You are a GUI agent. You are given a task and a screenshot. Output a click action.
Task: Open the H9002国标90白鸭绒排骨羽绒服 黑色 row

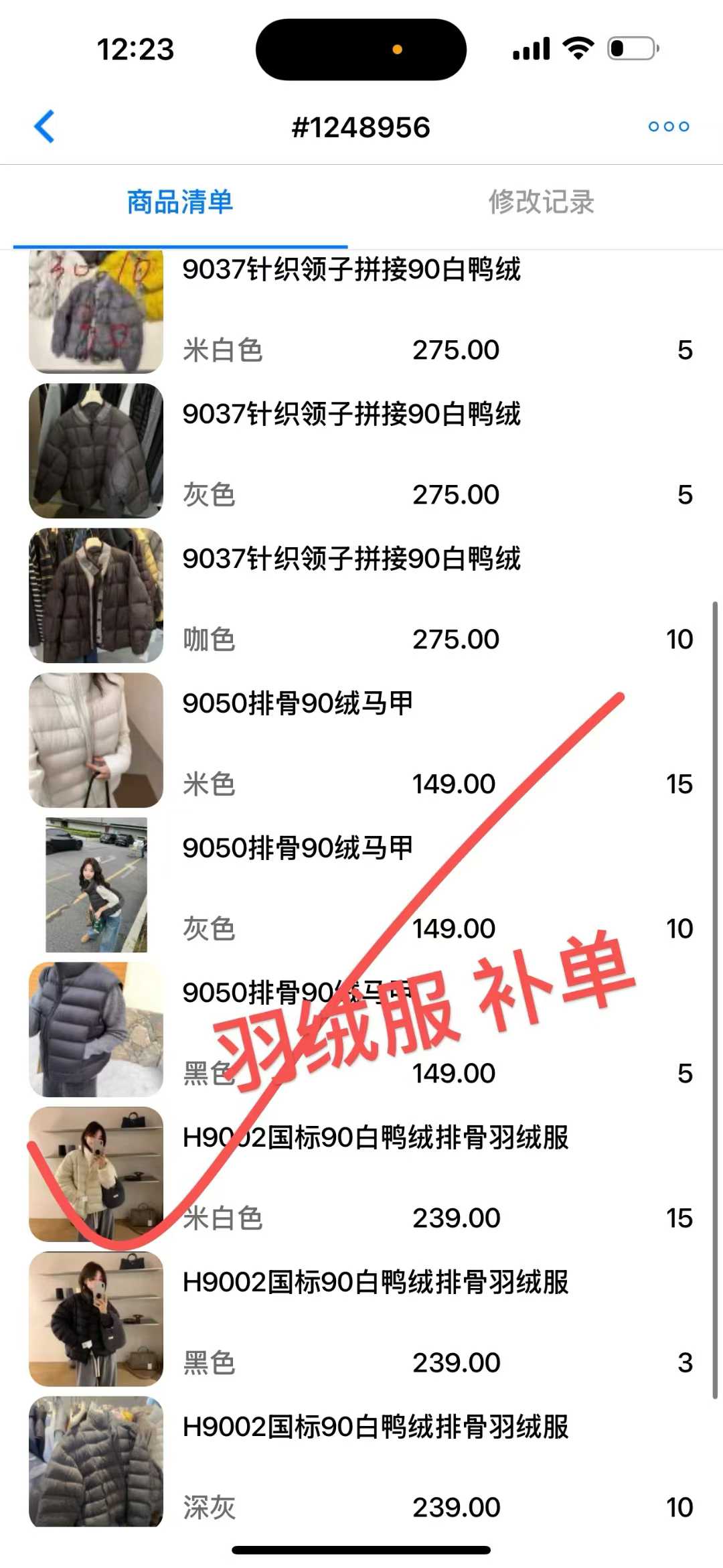point(361,1319)
